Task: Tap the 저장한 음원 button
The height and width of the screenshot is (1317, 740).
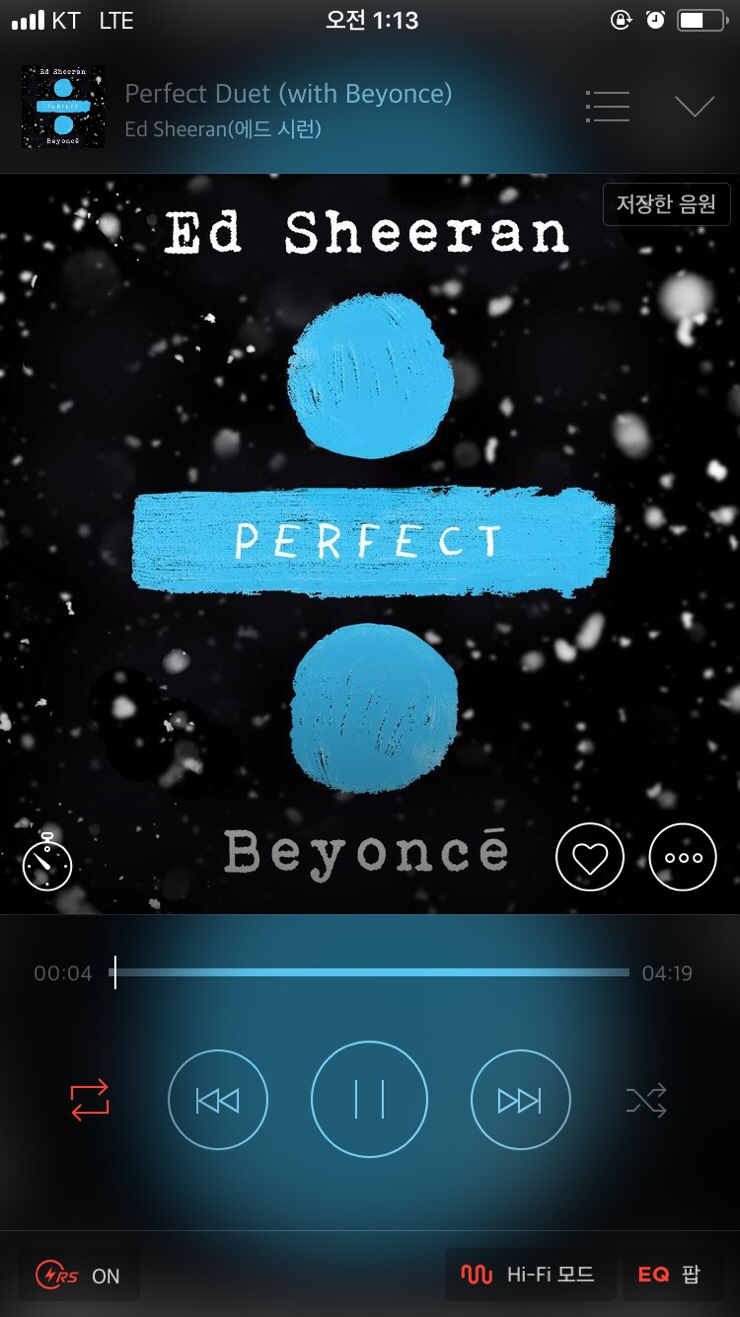Action: click(666, 205)
